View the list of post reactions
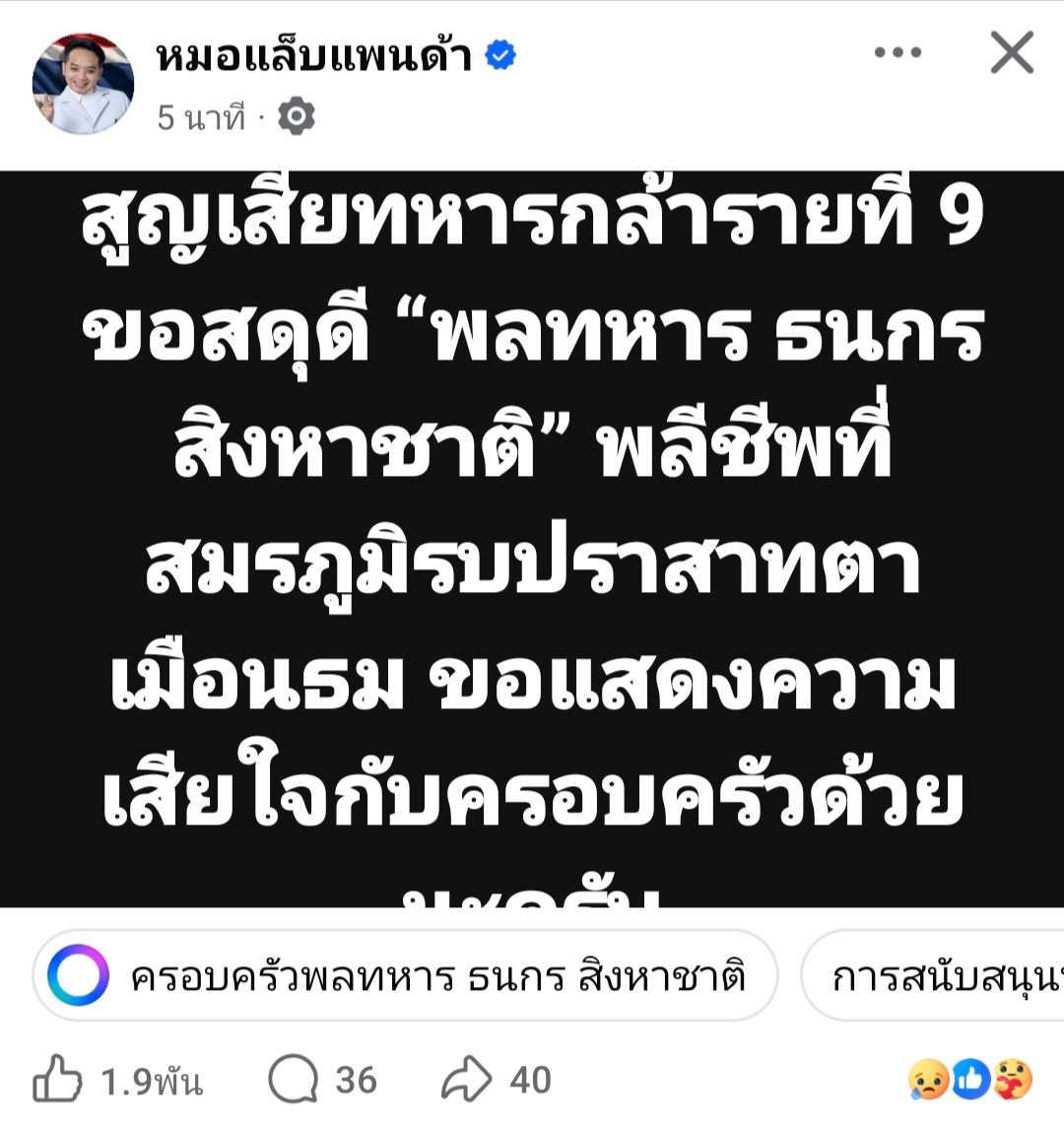This screenshot has width=1064, height=1129. (x=969, y=1081)
